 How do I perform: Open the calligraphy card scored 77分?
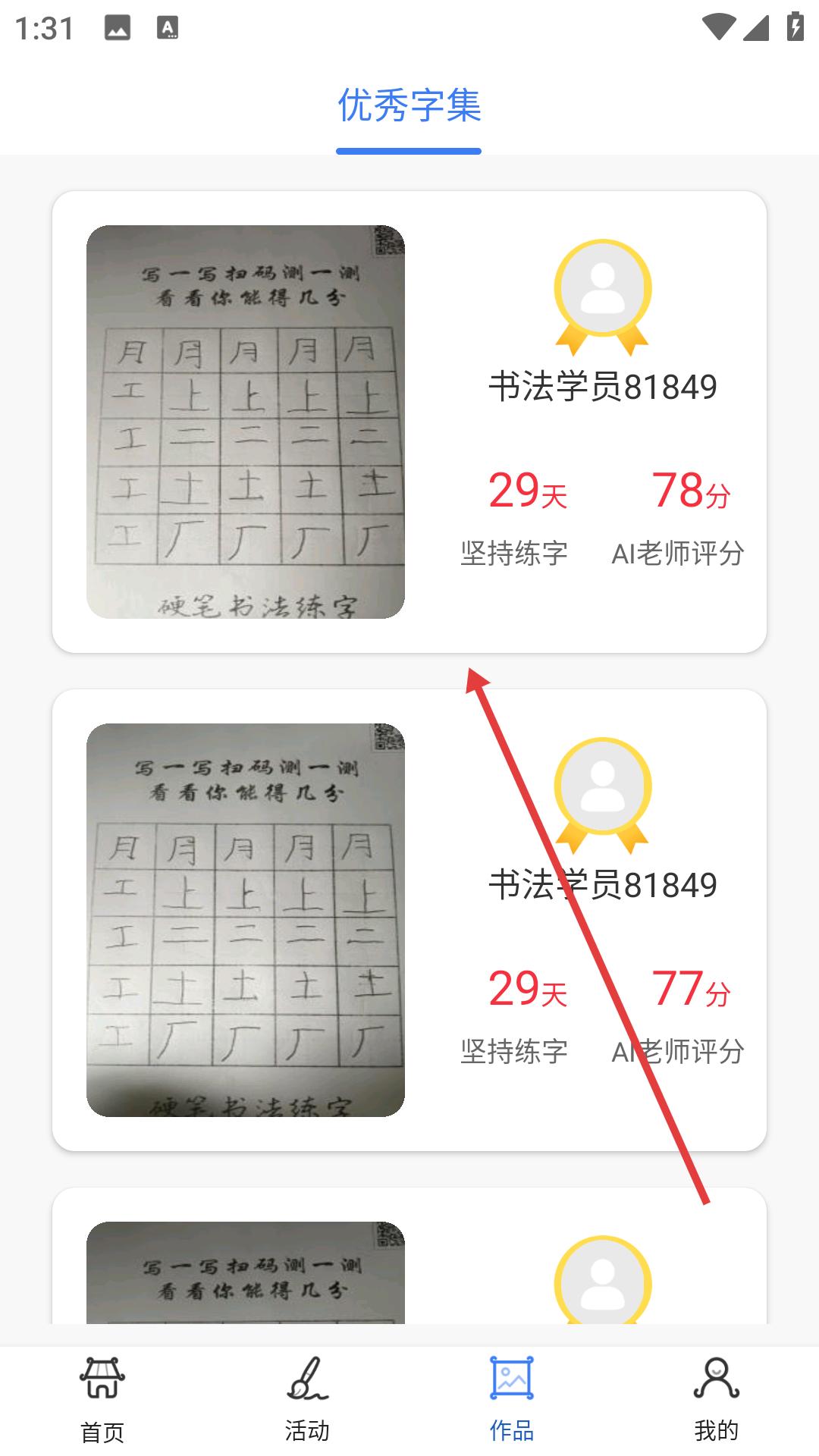pos(409,920)
